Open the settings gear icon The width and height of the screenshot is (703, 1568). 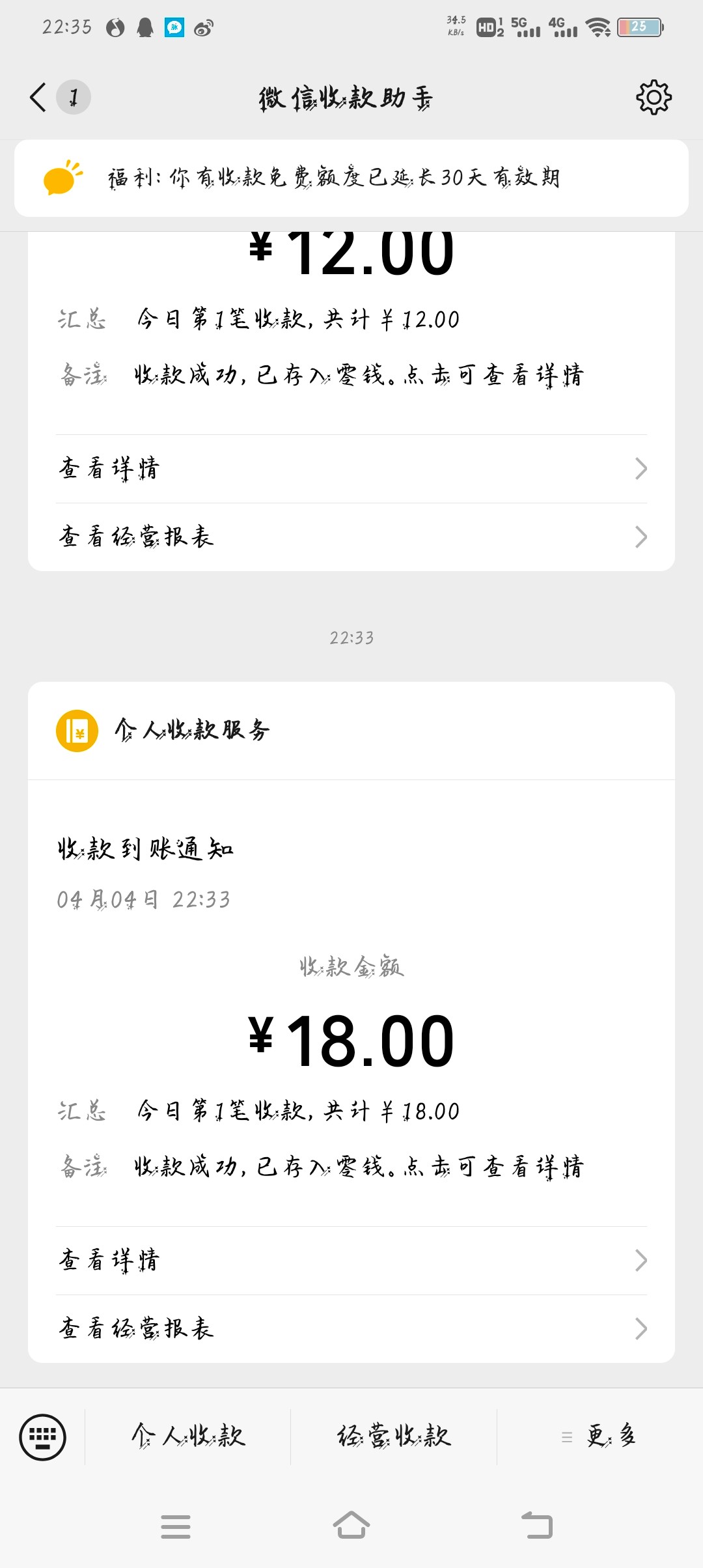[x=653, y=98]
